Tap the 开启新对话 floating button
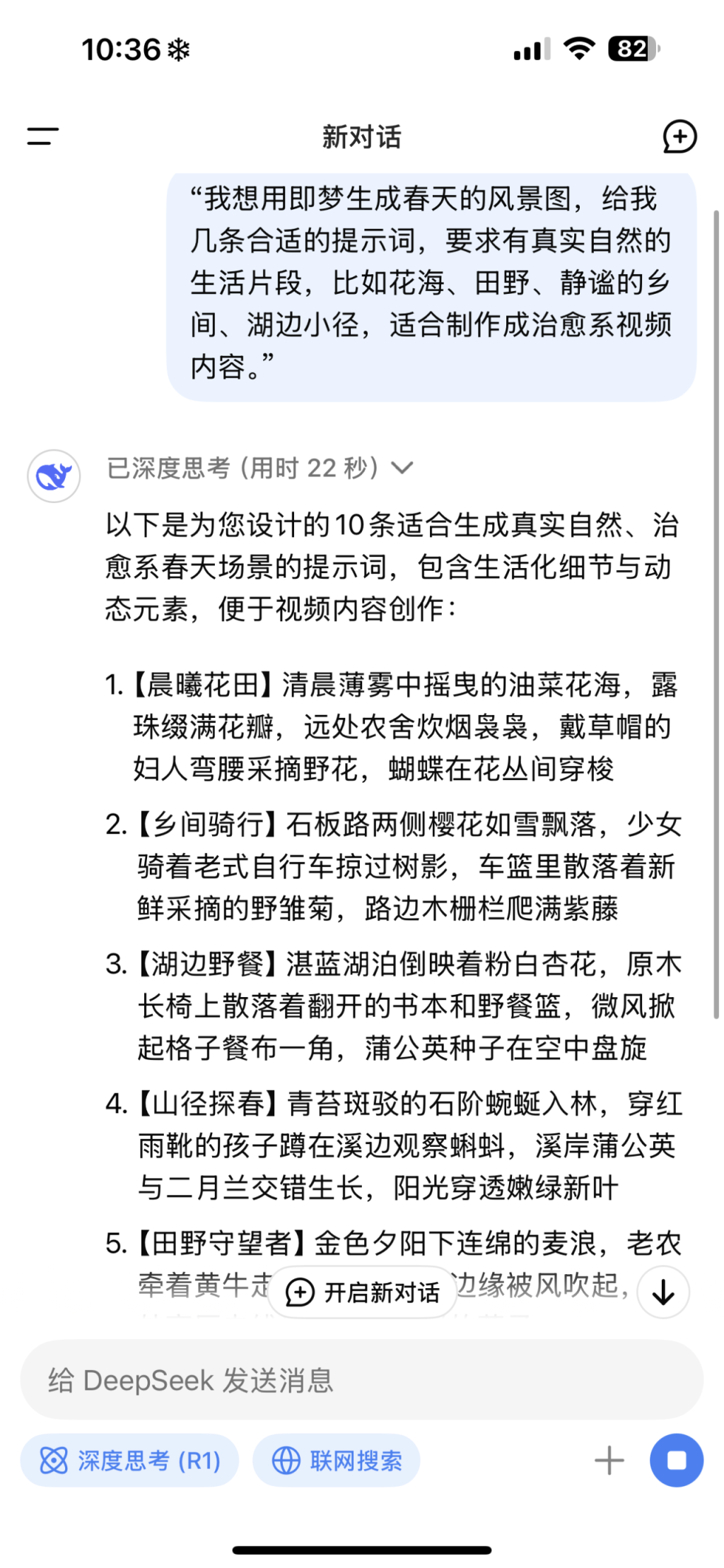724x1568 pixels. [x=363, y=1292]
